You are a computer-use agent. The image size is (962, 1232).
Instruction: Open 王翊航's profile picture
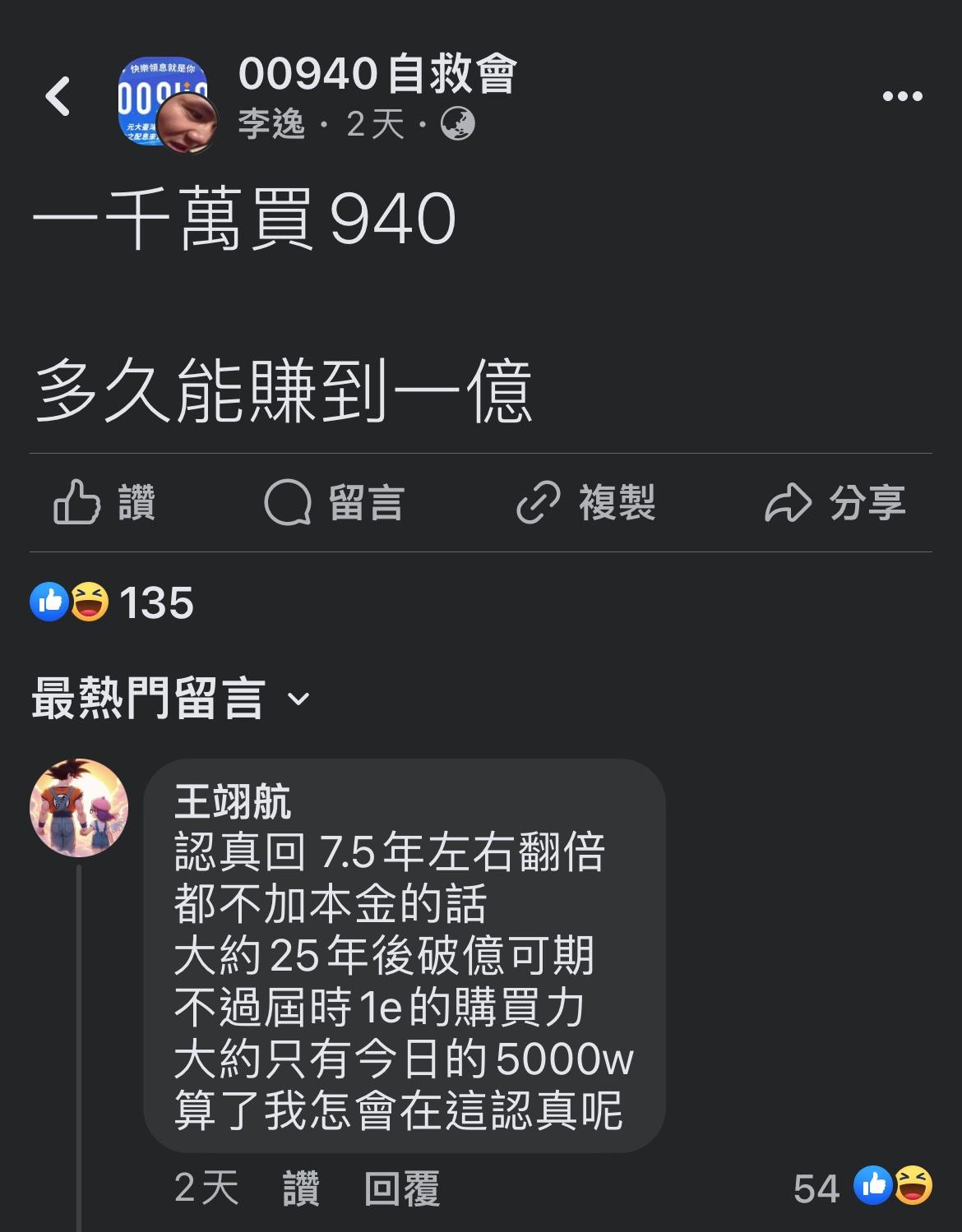pos(79,807)
